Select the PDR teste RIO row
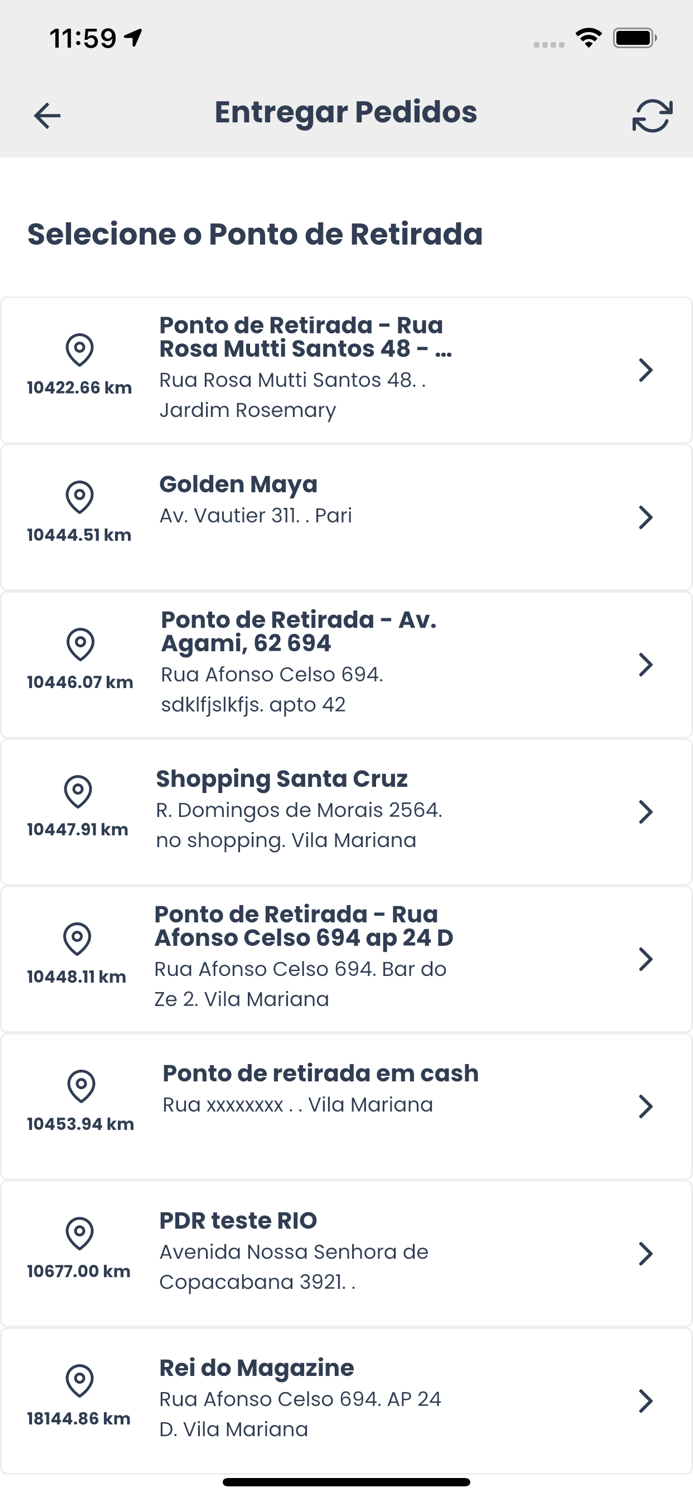This screenshot has width=693, height=1500. pos(346,1252)
